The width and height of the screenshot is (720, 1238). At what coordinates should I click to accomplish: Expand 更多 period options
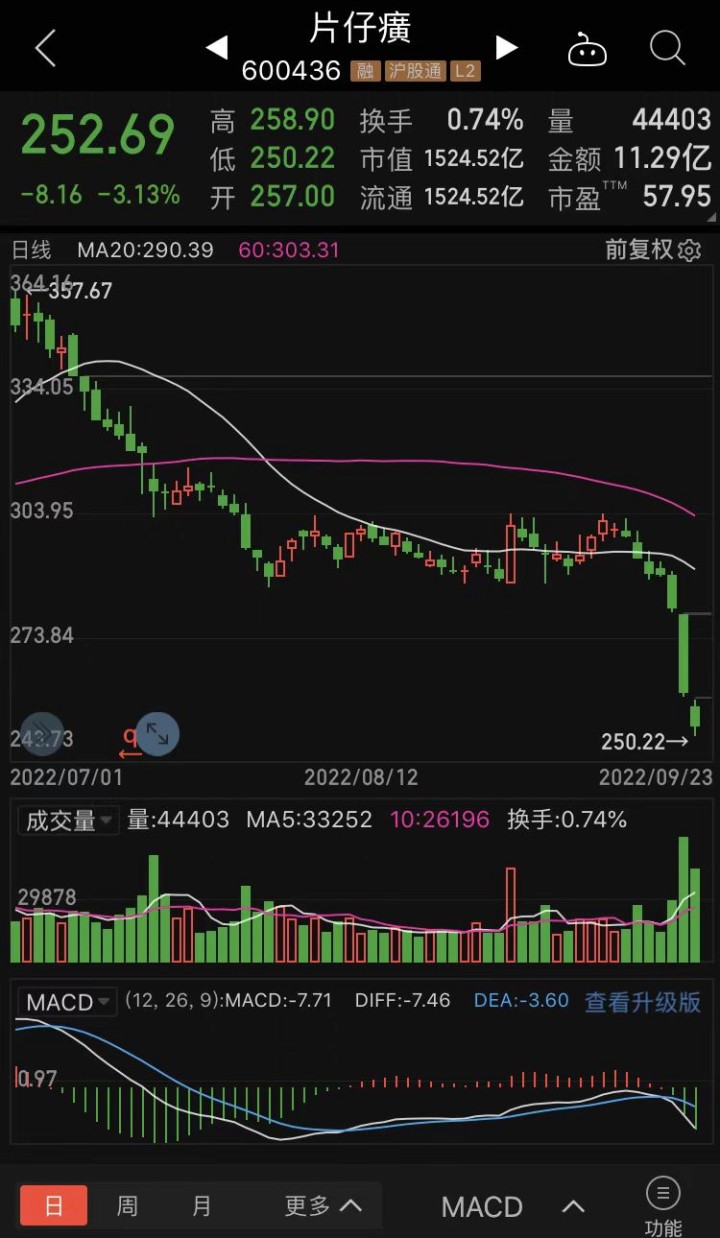coord(323,1206)
